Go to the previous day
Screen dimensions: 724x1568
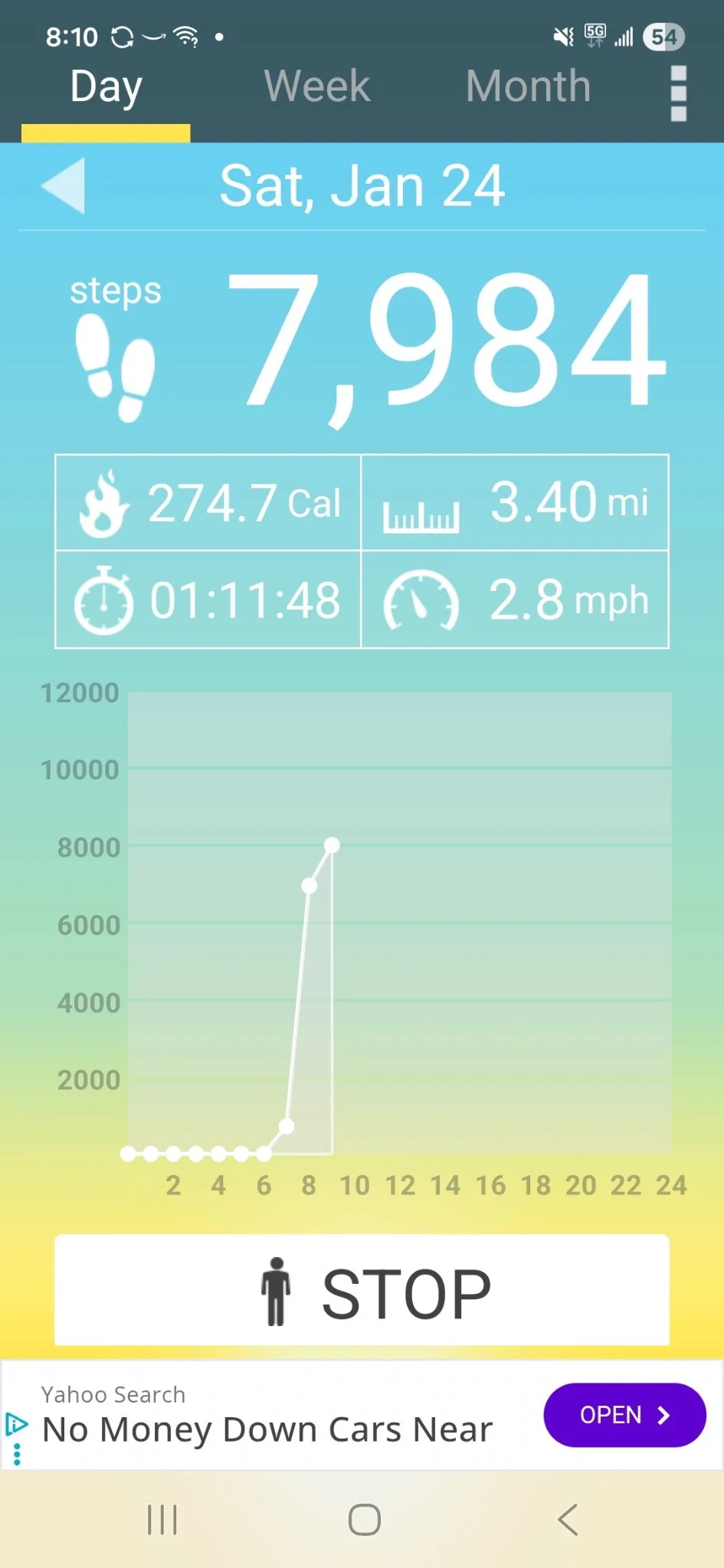[x=64, y=186]
